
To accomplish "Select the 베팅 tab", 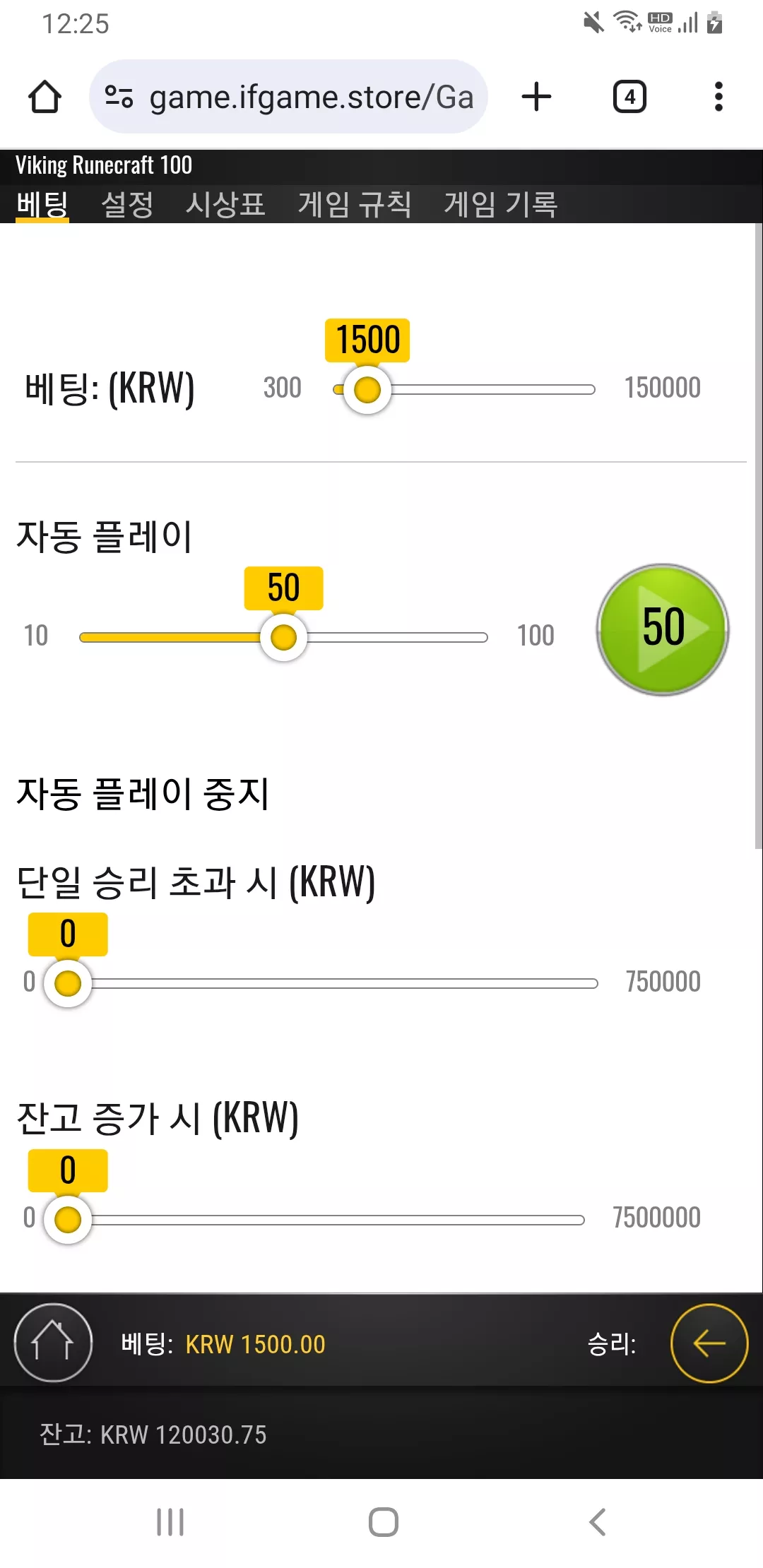I will tap(42, 205).
